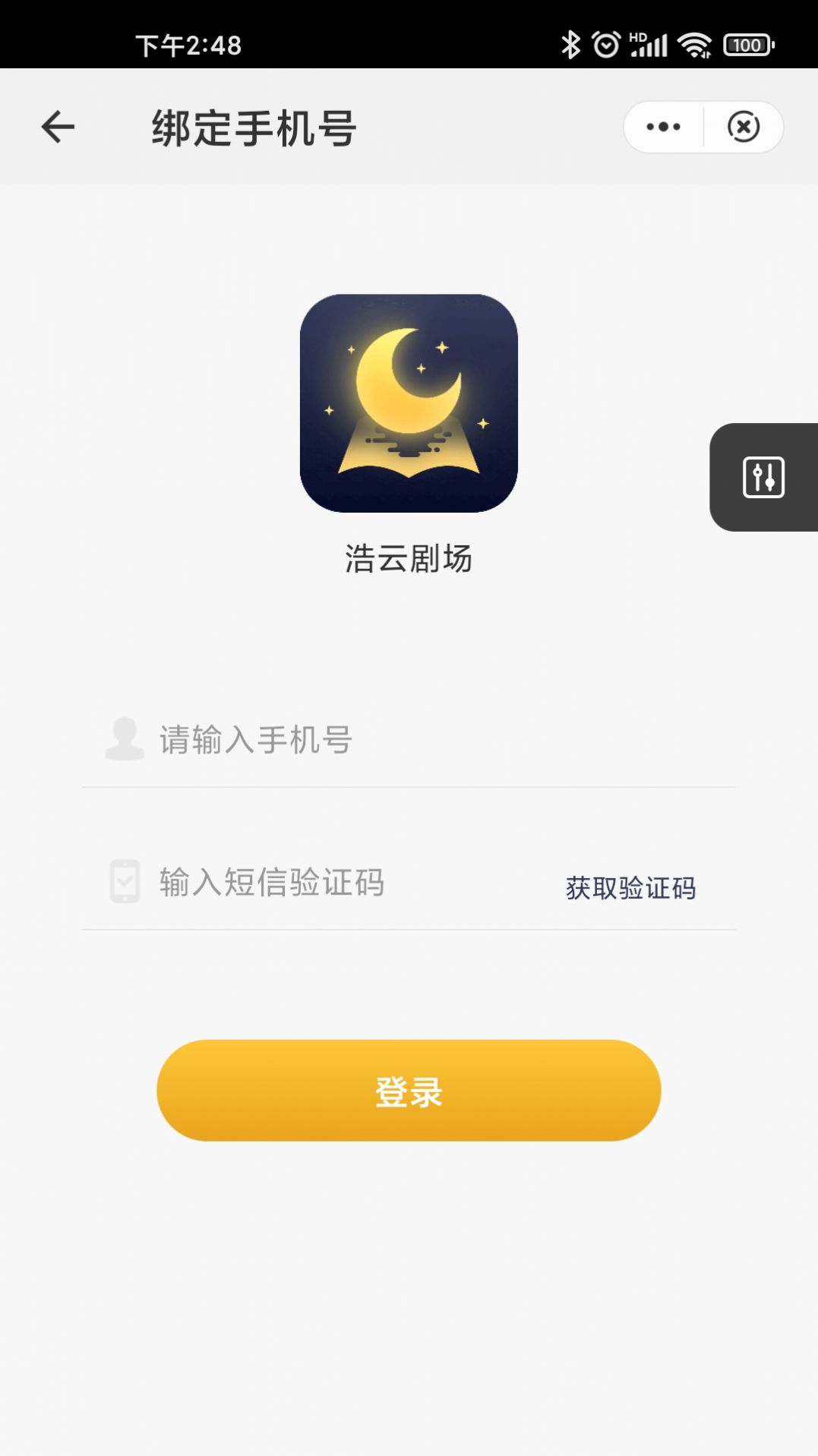Tap 获取验证码 to request a code
Viewport: 818px width, 1456px height.
point(630,887)
